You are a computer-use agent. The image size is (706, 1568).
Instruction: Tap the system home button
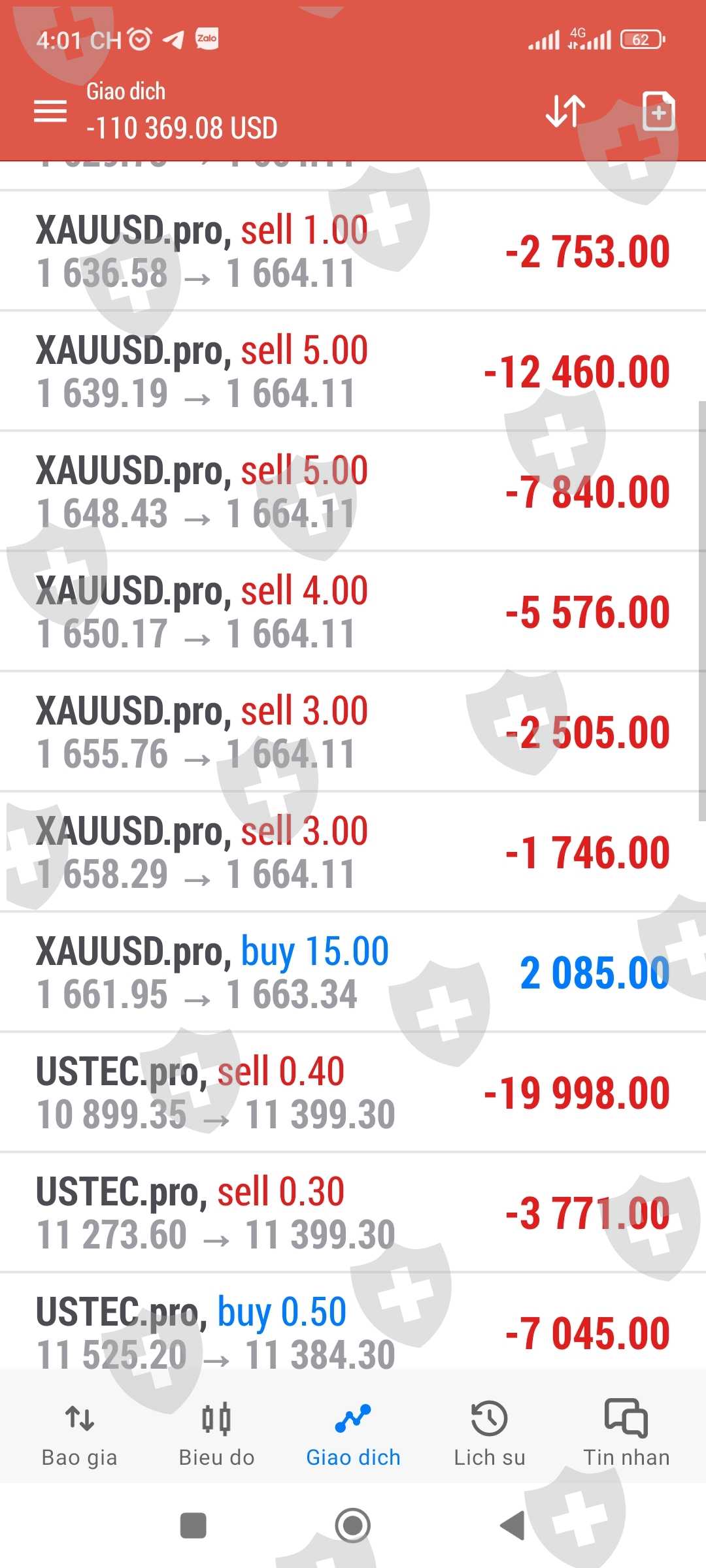pos(353,1526)
